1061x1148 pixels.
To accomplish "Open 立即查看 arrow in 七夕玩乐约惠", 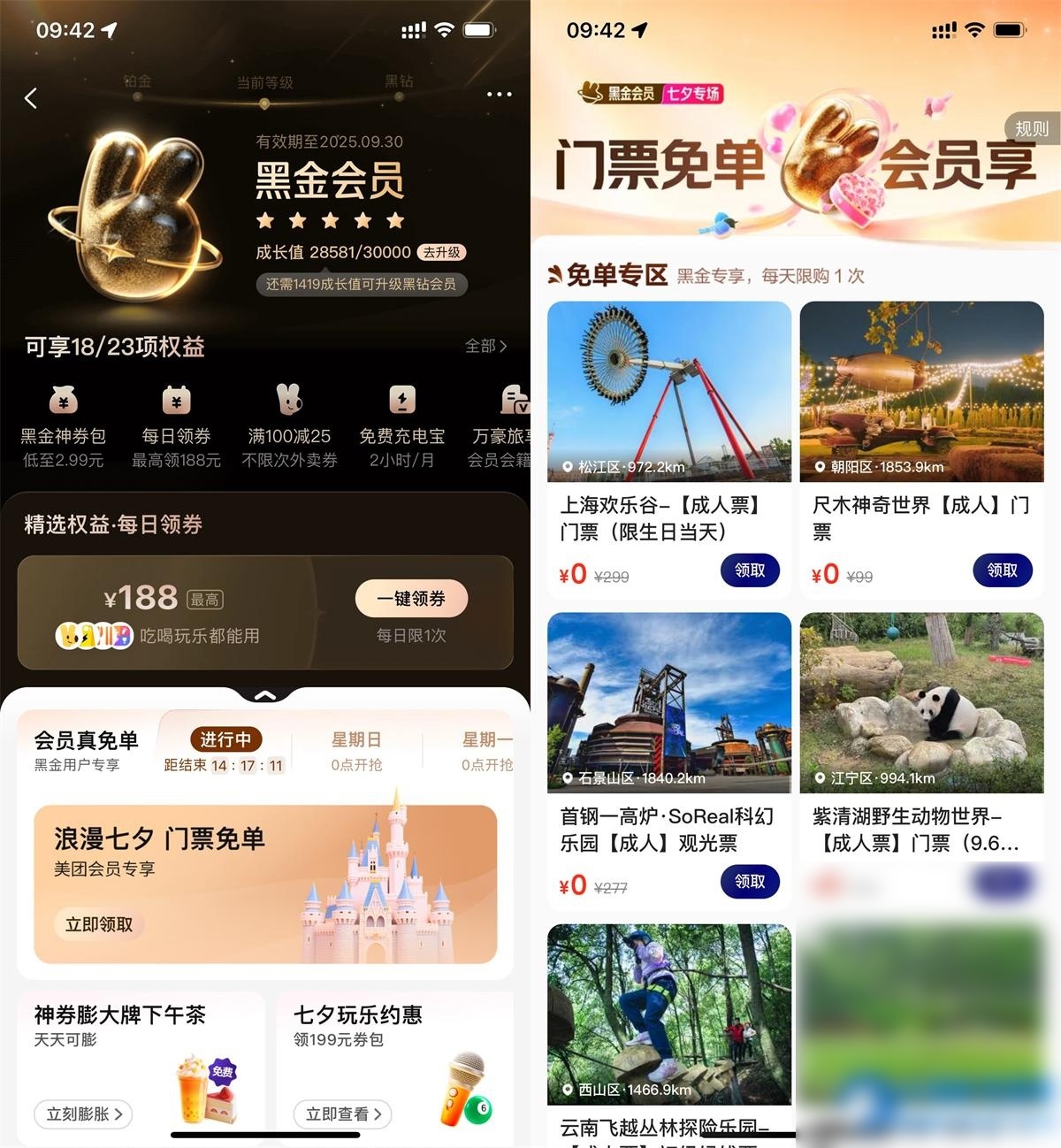I will [343, 1114].
